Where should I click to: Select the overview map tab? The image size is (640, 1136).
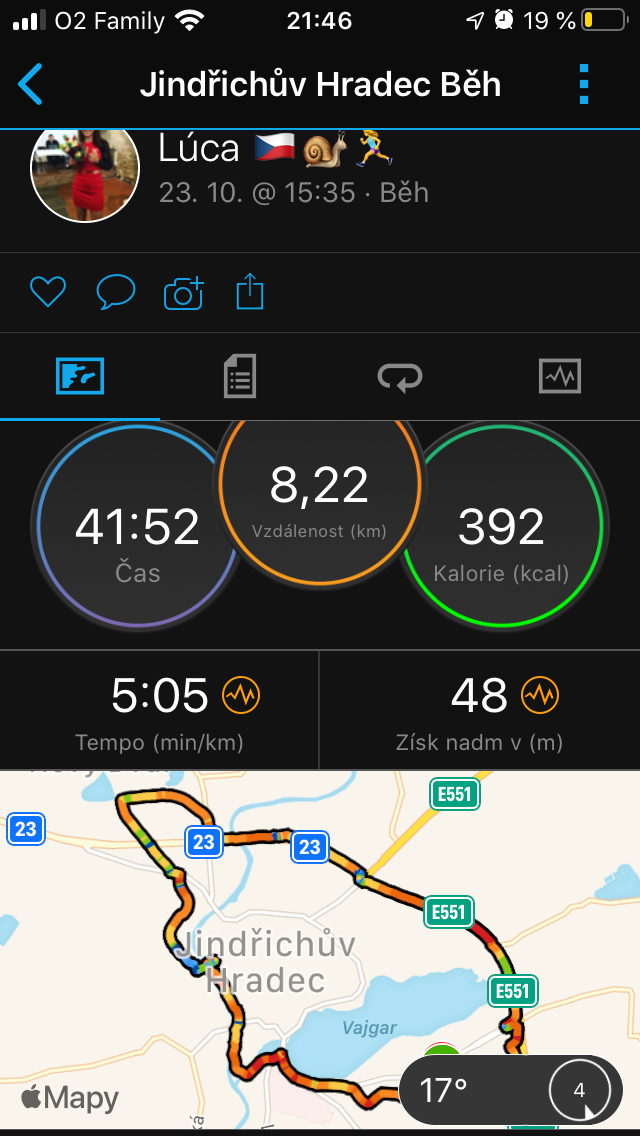[x=80, y=377]
